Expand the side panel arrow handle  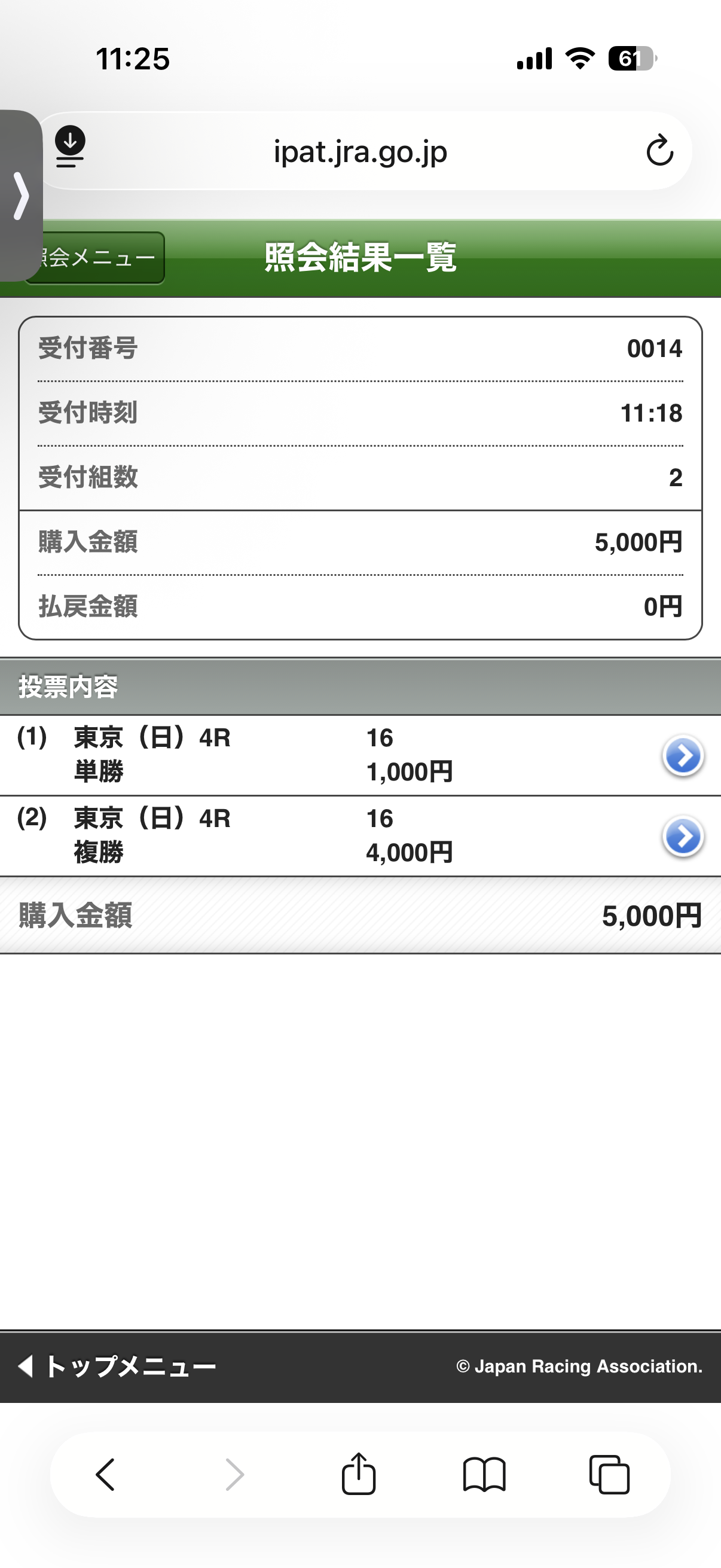point(22,196)
